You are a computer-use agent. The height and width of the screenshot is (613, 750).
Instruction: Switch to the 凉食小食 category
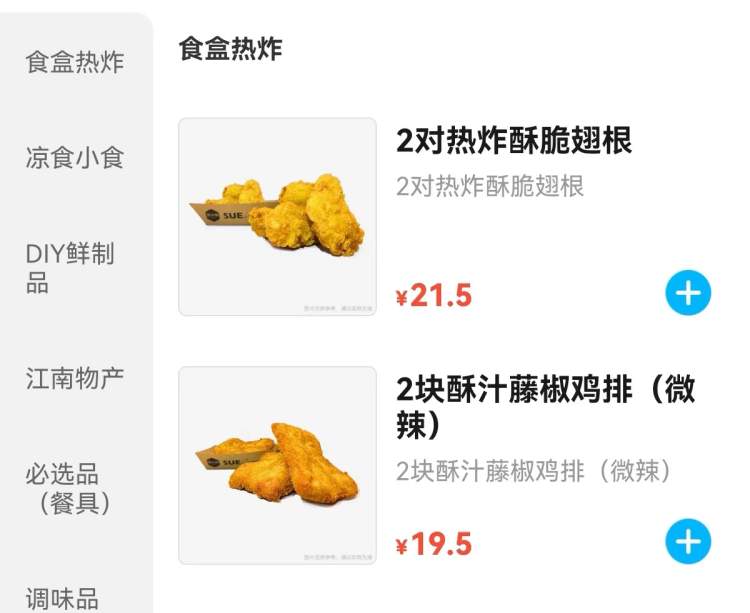pos(75,158)
